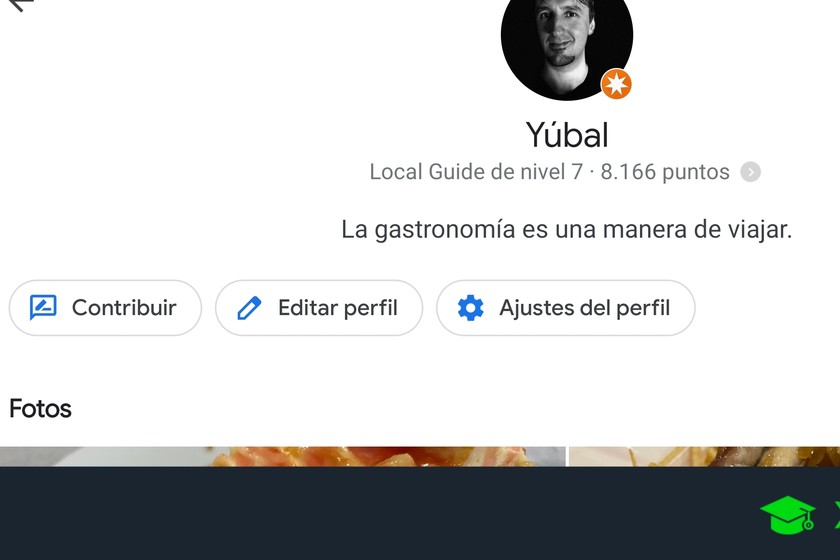
Task: Tap Yúbal's profile picture
Action: [566, 40]
